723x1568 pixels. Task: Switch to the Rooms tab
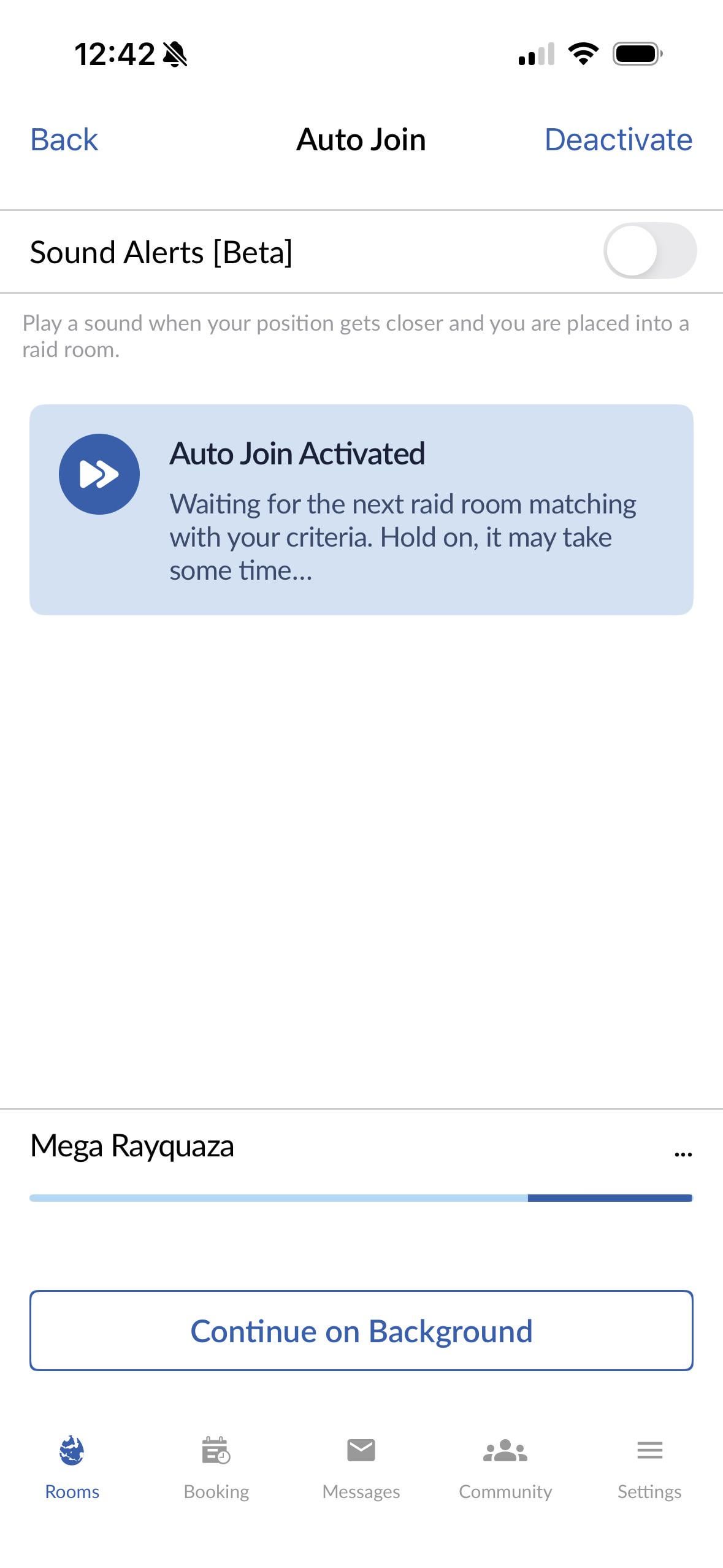72,1467
